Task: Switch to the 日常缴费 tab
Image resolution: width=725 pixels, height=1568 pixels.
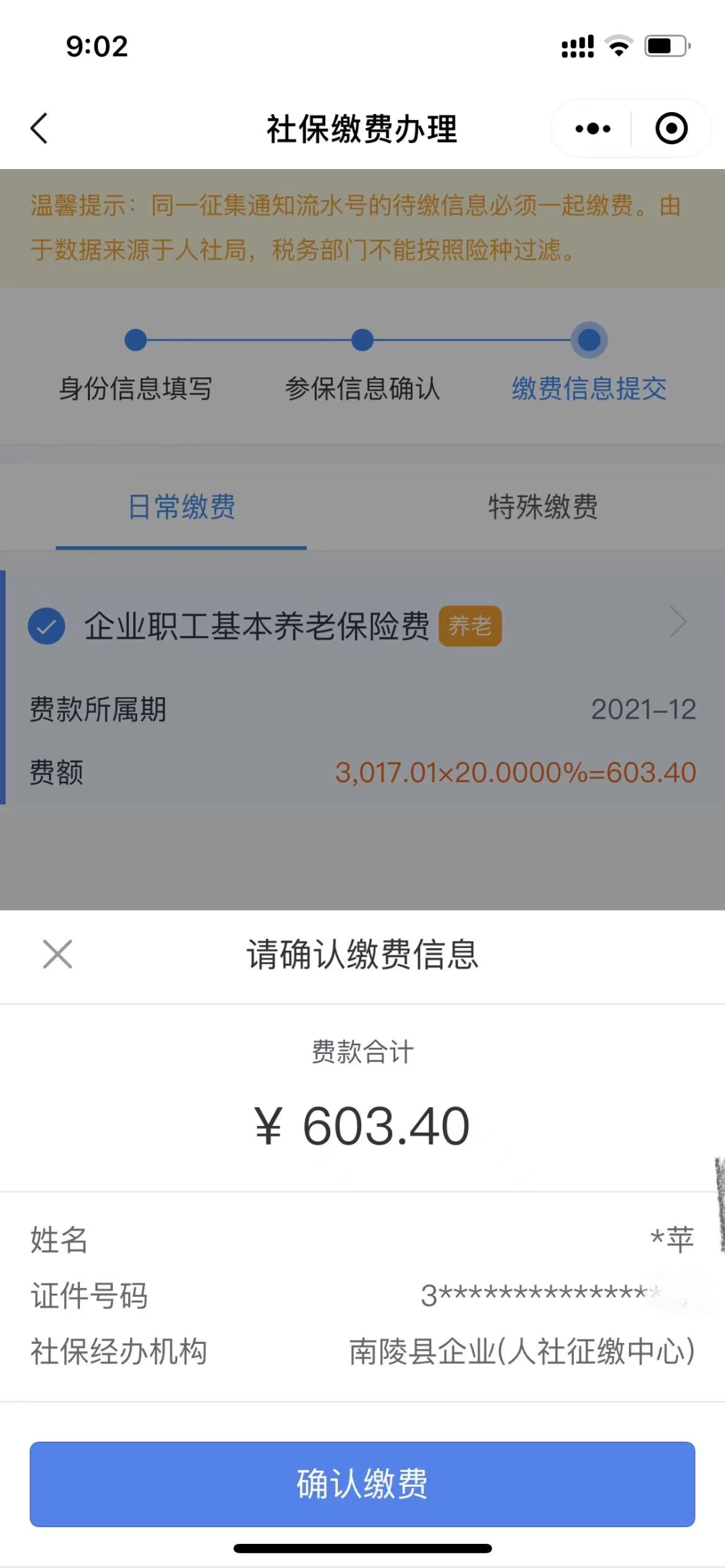Action: coord(181,507)
